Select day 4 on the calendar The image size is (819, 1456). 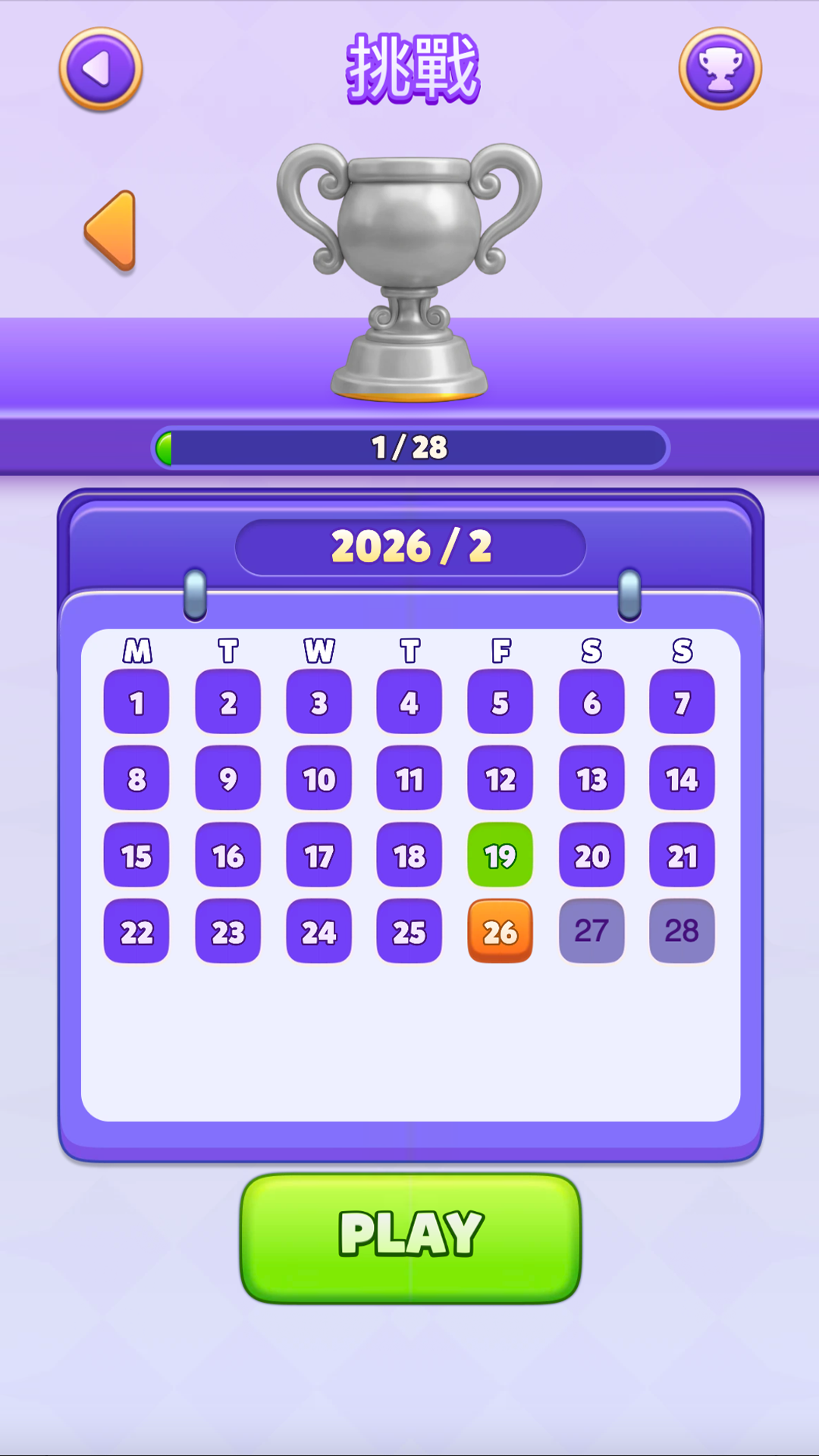tap(409, 702)
